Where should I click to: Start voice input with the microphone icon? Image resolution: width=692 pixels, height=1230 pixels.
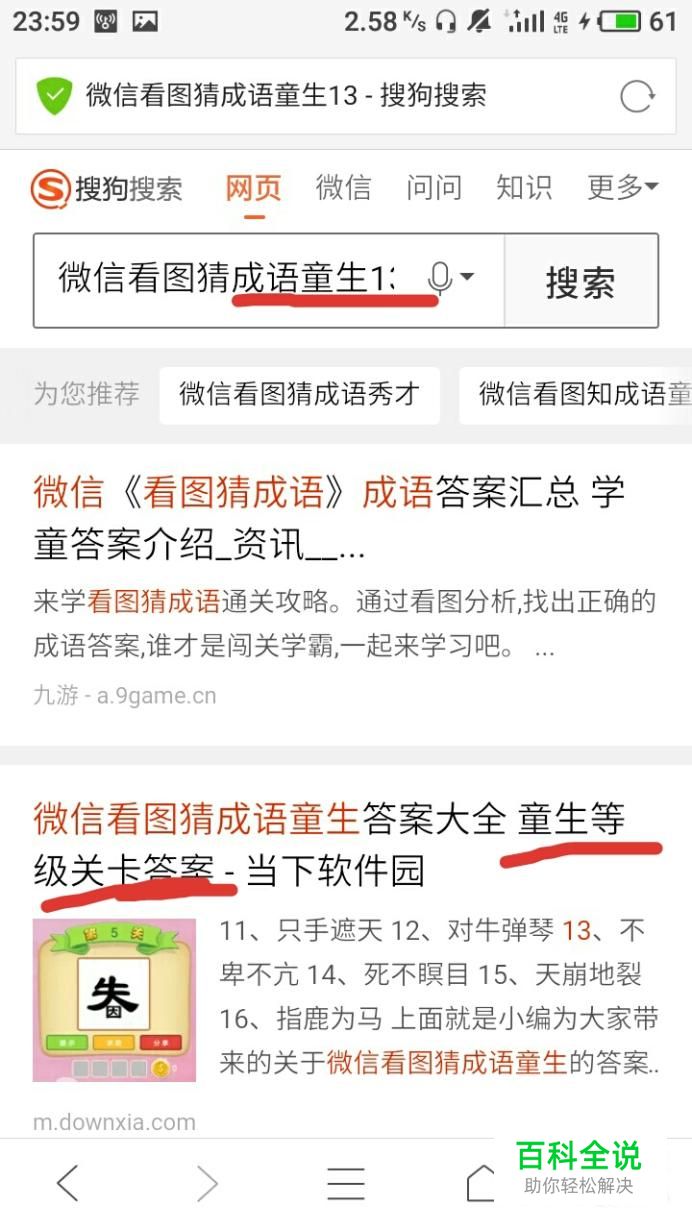click(x=439, y=279)
